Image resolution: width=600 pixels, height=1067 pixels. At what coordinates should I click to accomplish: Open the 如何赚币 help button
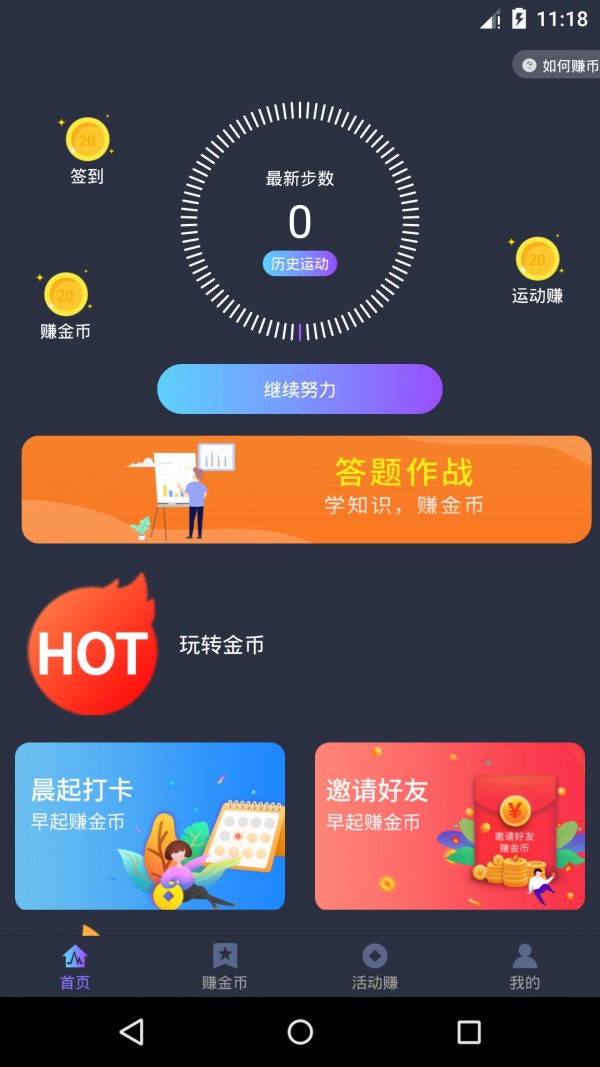tap(559, 66)
